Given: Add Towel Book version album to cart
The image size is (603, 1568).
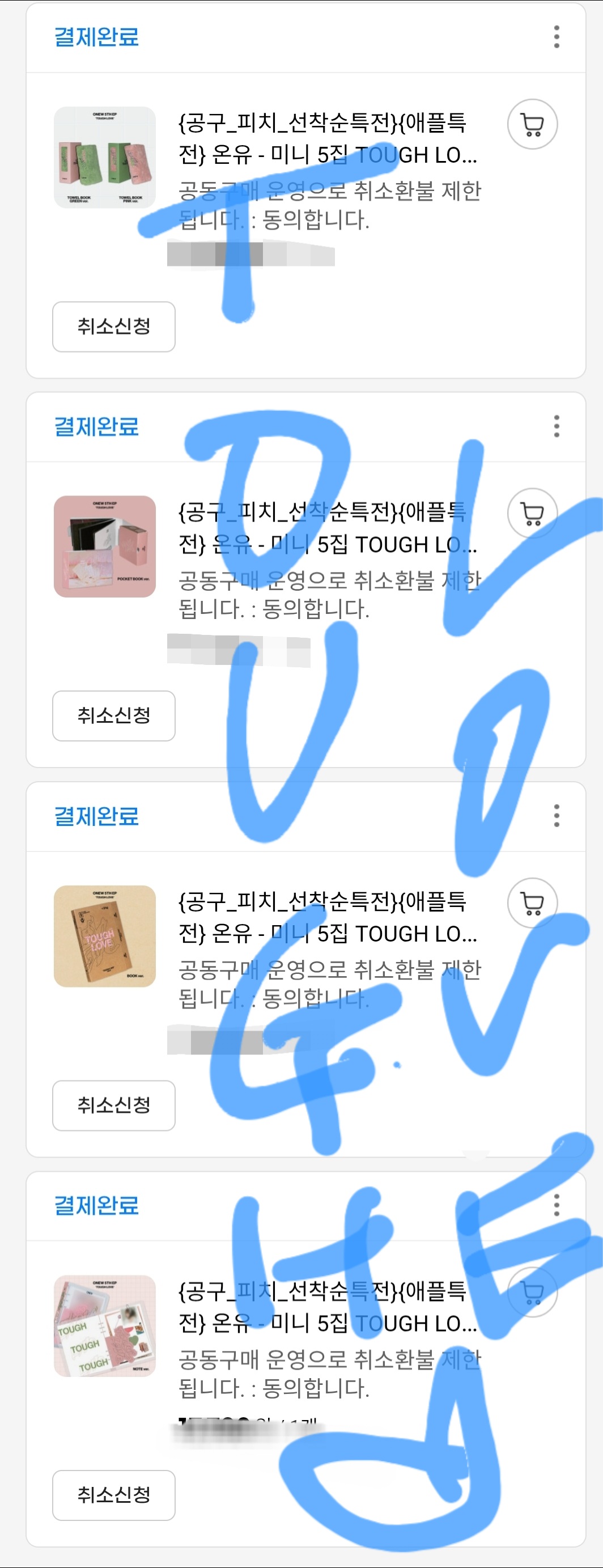Looking at the screenshot, I should click(532, 124).
